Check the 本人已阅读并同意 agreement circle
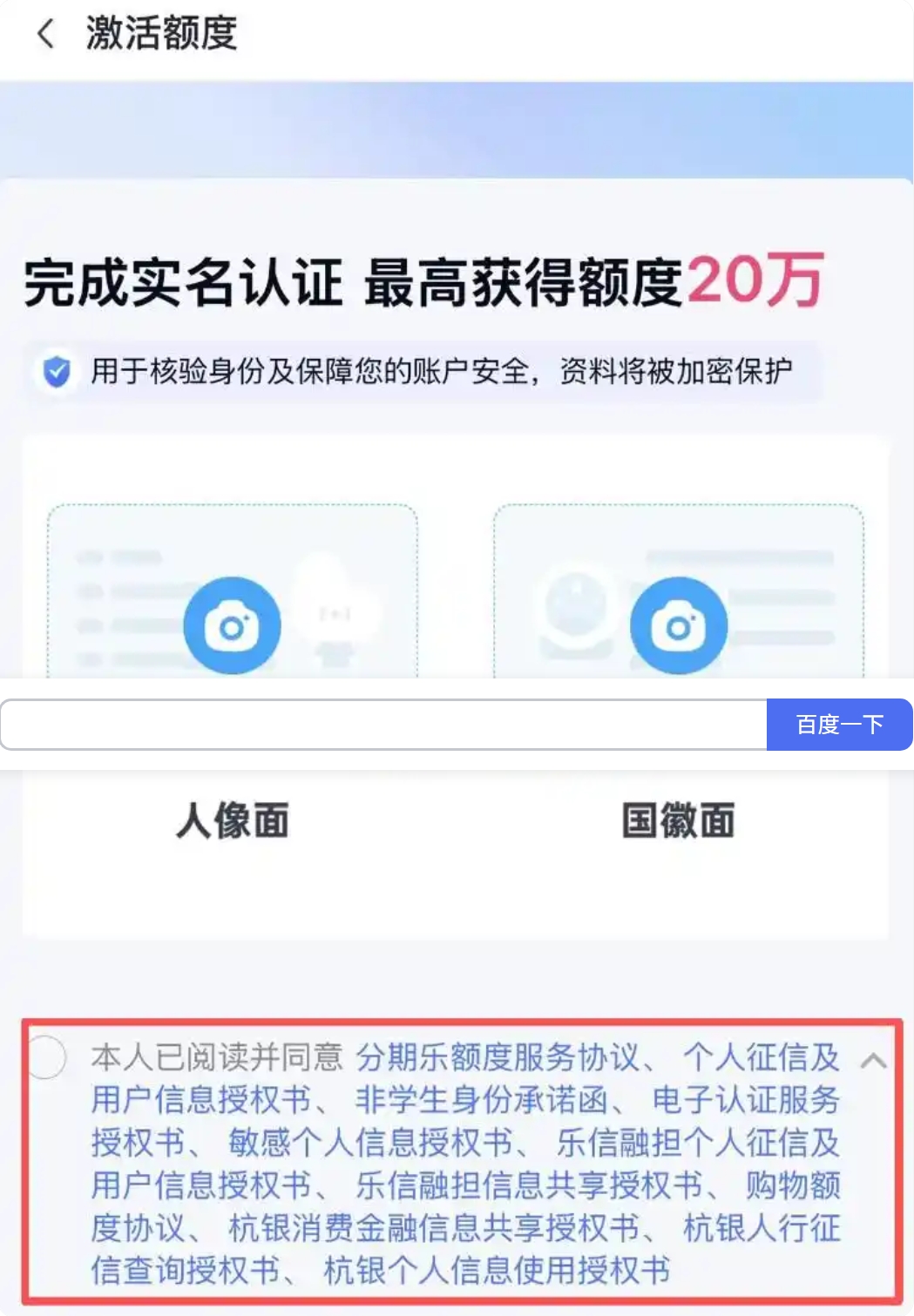This screenshot has height=1316, width=914. (46, 1057)
